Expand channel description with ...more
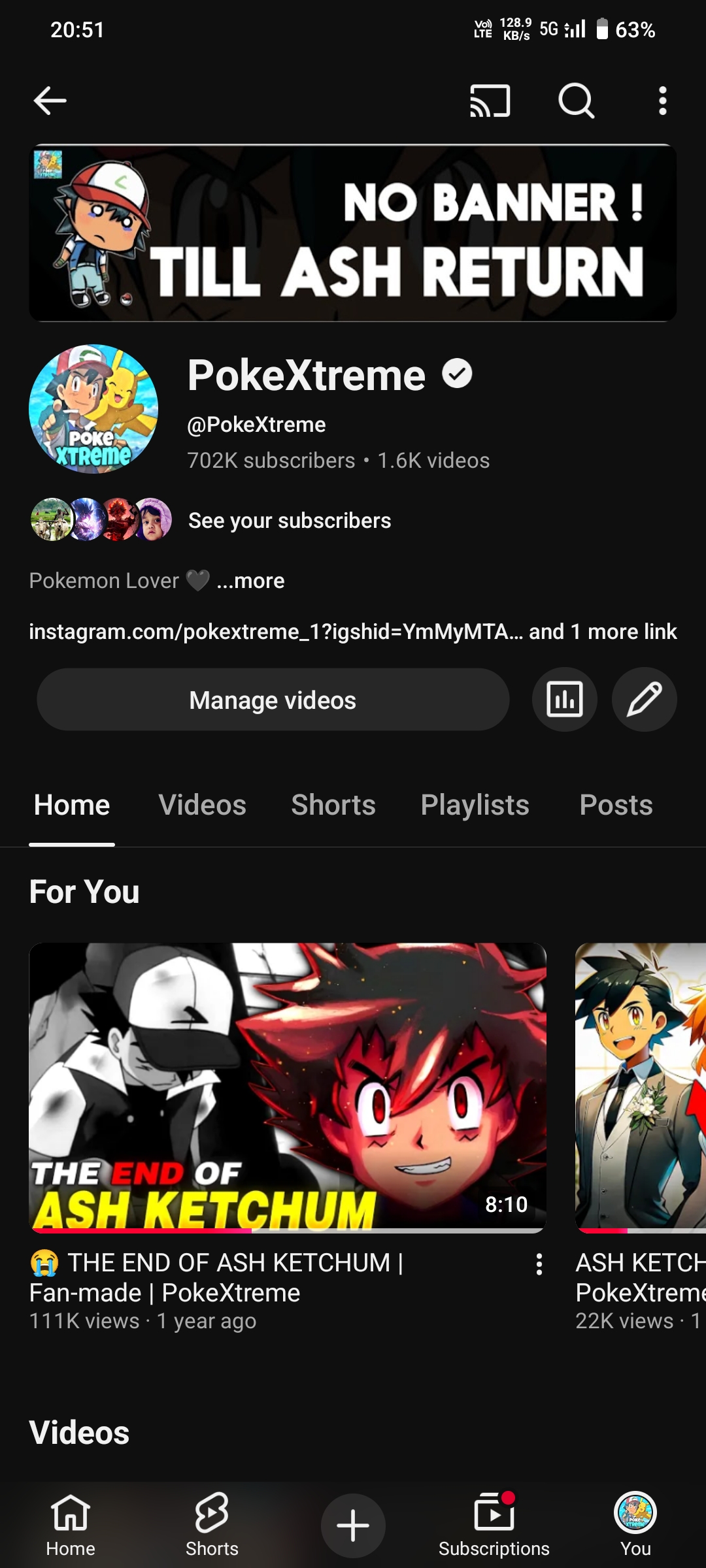This screenshot has height=1568, width=706. 250,580
